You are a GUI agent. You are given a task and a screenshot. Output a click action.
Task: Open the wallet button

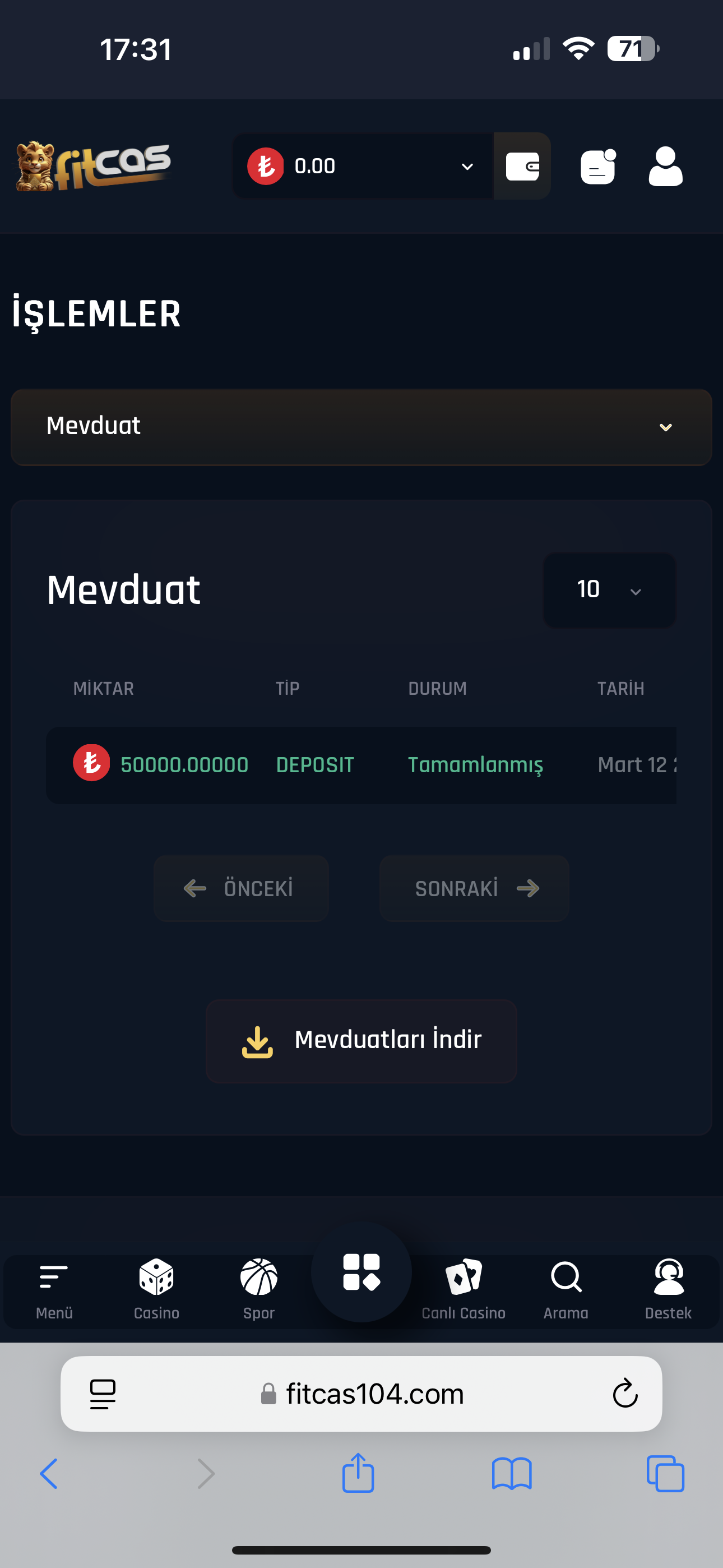pos(522,166)
